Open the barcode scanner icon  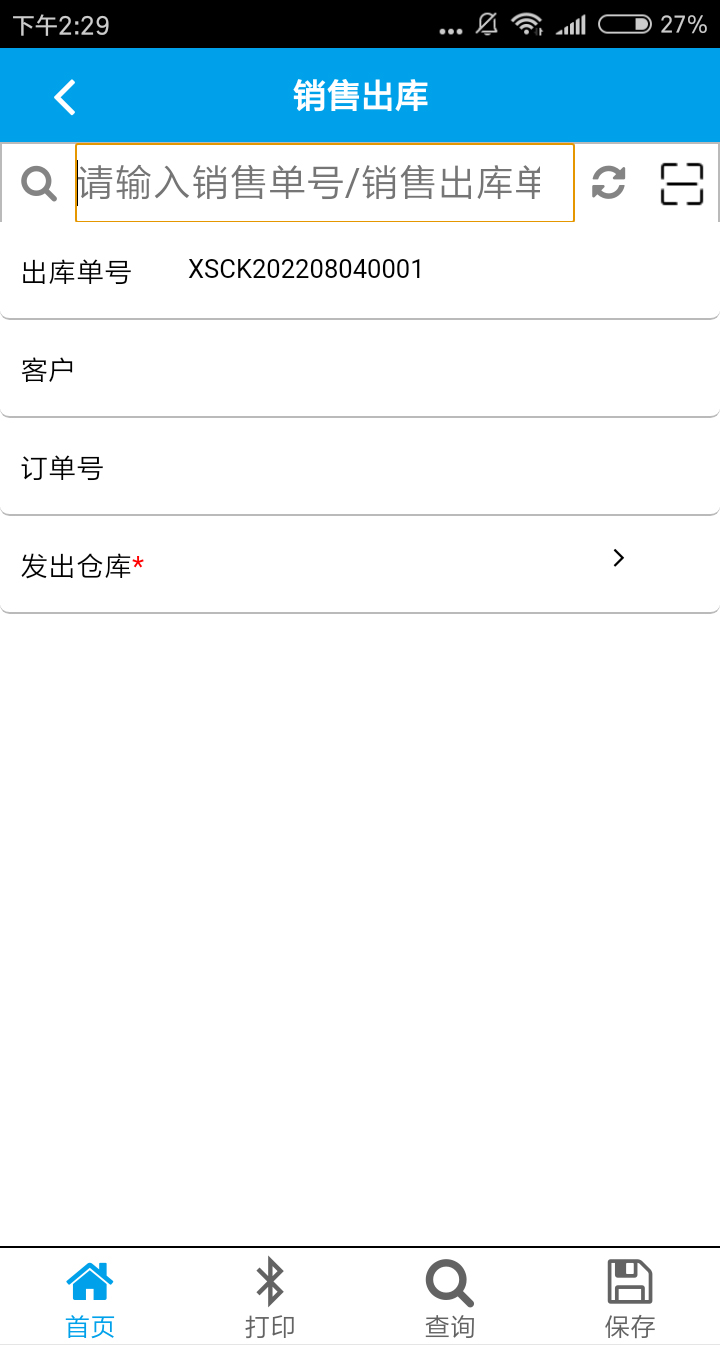[682, 184]
